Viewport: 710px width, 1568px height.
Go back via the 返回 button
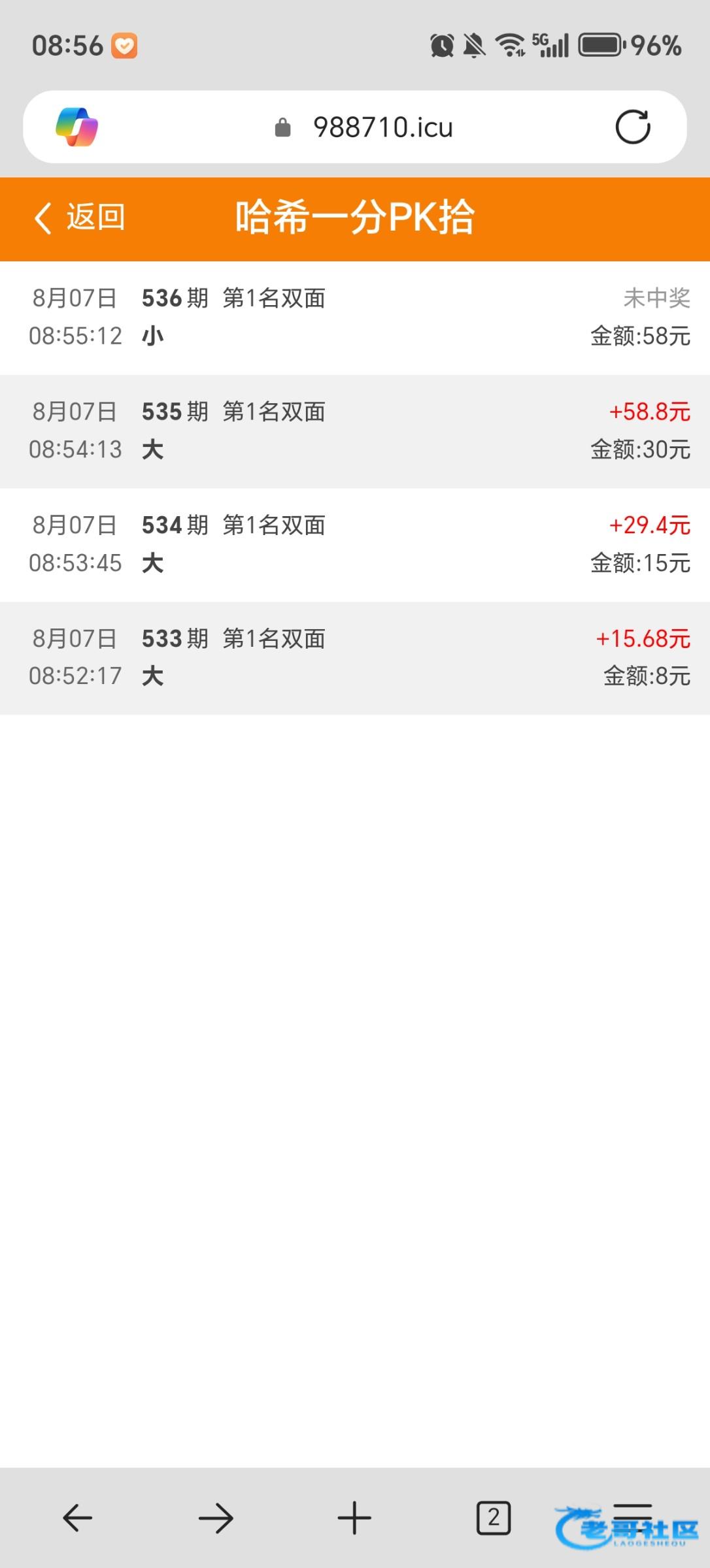[80, 218]
